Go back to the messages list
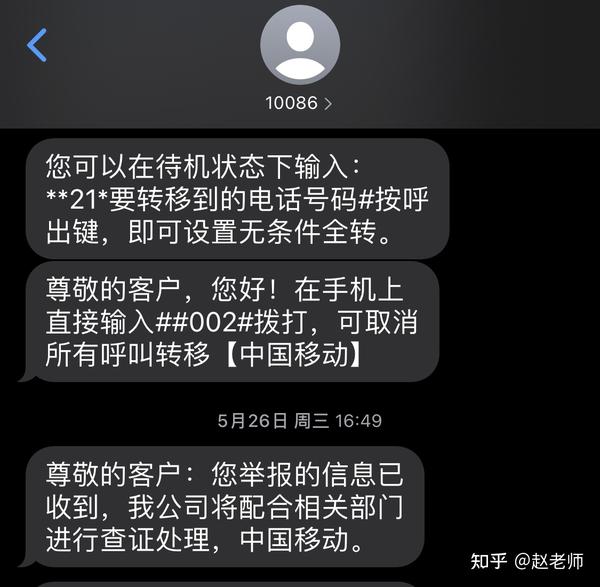 37,45
